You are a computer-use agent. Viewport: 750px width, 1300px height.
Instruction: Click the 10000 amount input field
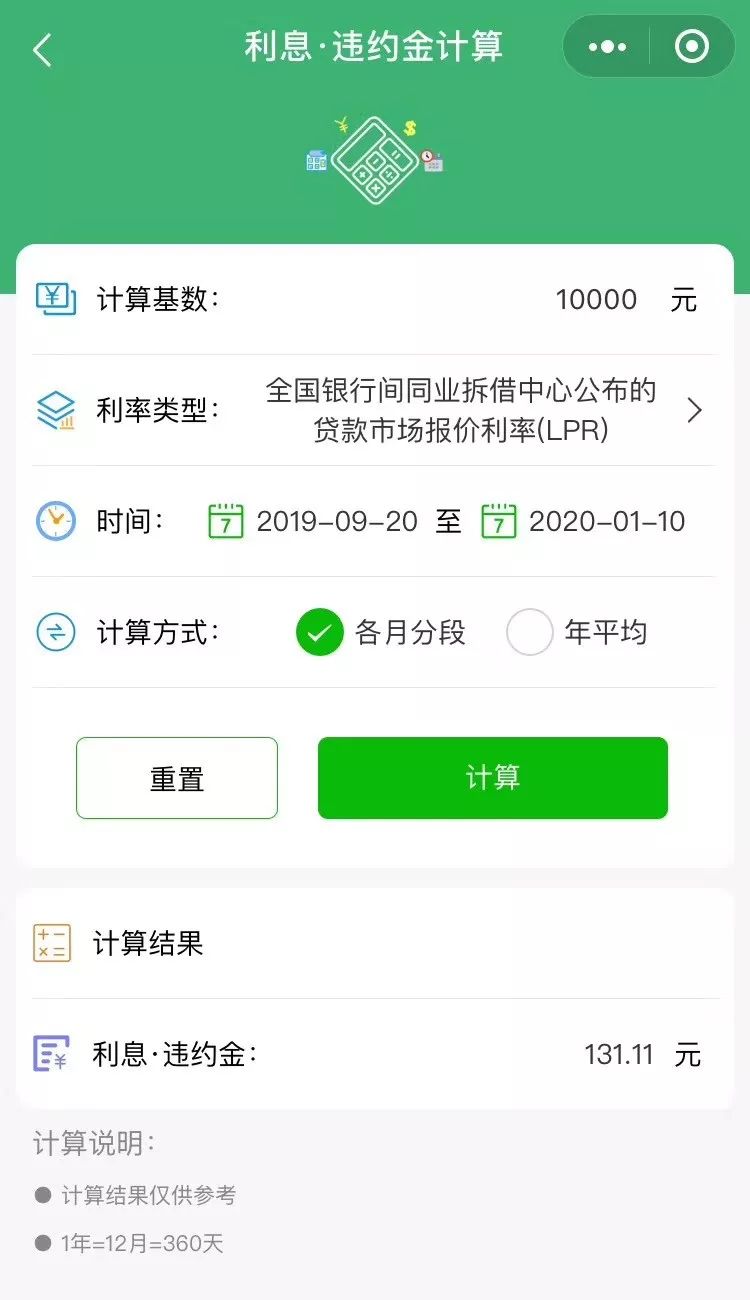click(x=597, y=298)
